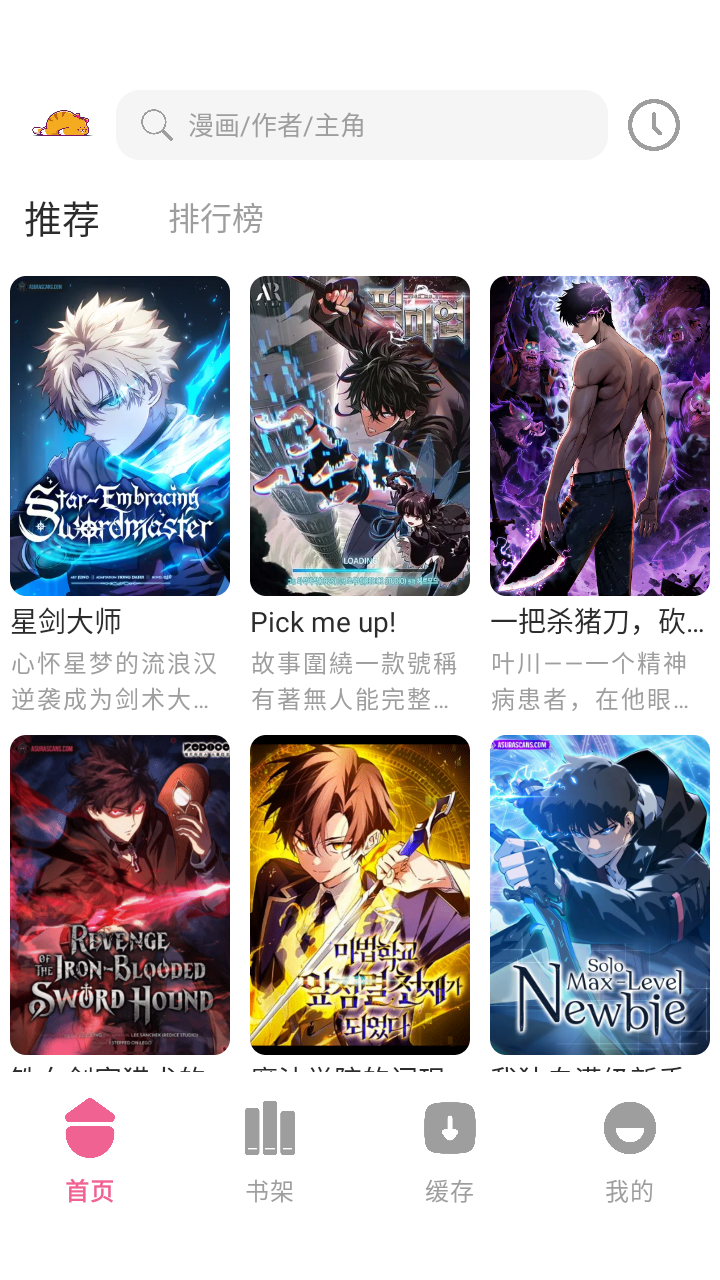The image size is (720, 1280).
Task: Open the 一把杀猪刀 comic card
Action: pyautogui.click(x=600, y=436)
